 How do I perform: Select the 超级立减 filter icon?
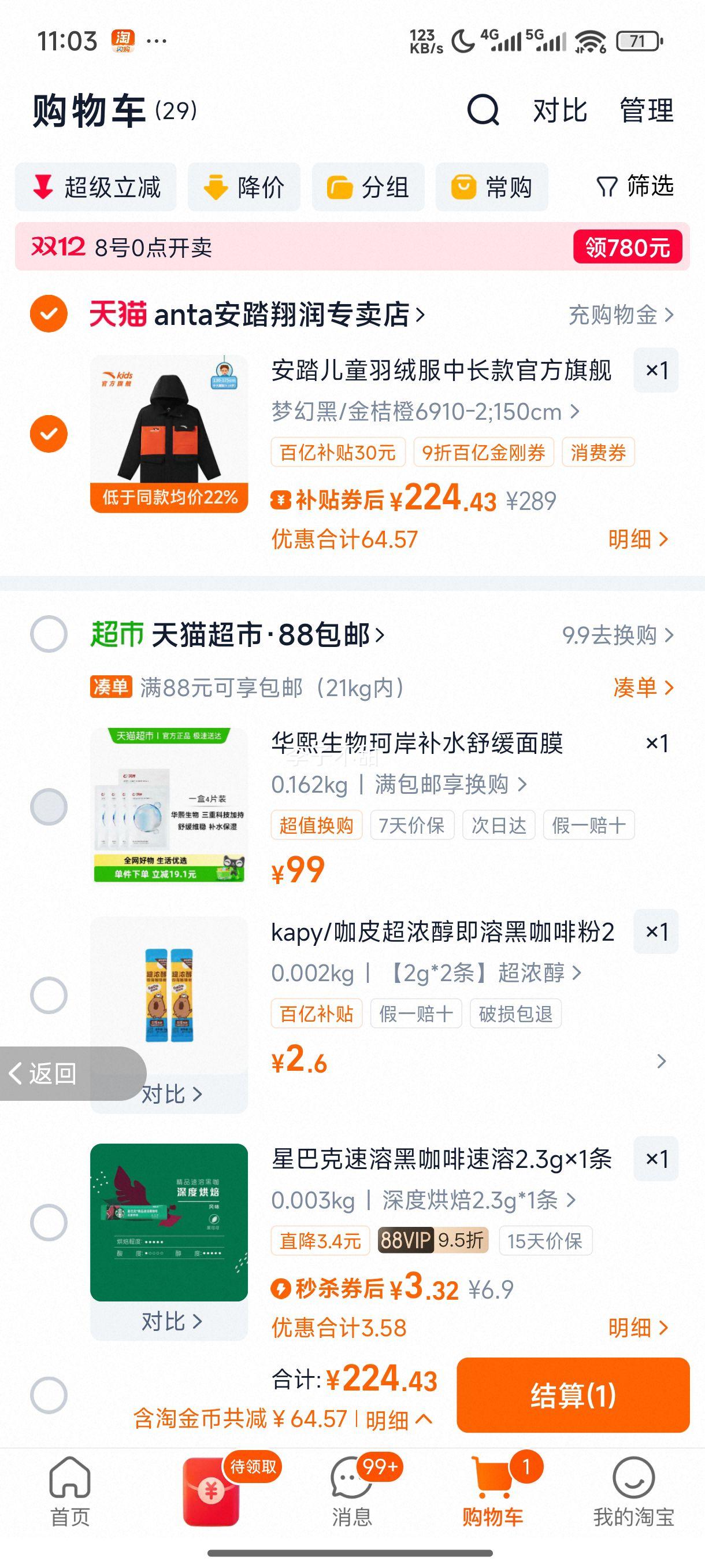(42, 187)
